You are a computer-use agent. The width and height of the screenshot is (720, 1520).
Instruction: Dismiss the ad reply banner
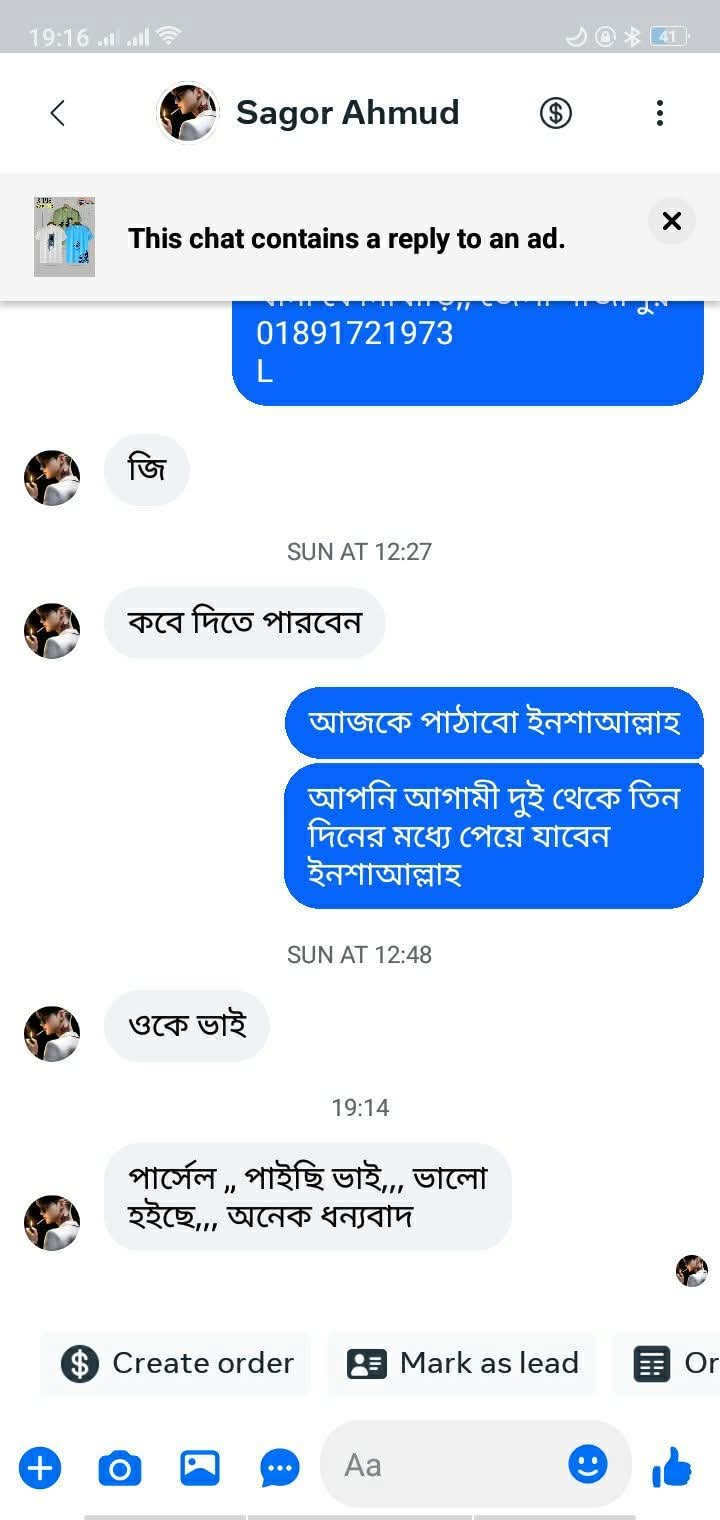(x=672, y=221)
